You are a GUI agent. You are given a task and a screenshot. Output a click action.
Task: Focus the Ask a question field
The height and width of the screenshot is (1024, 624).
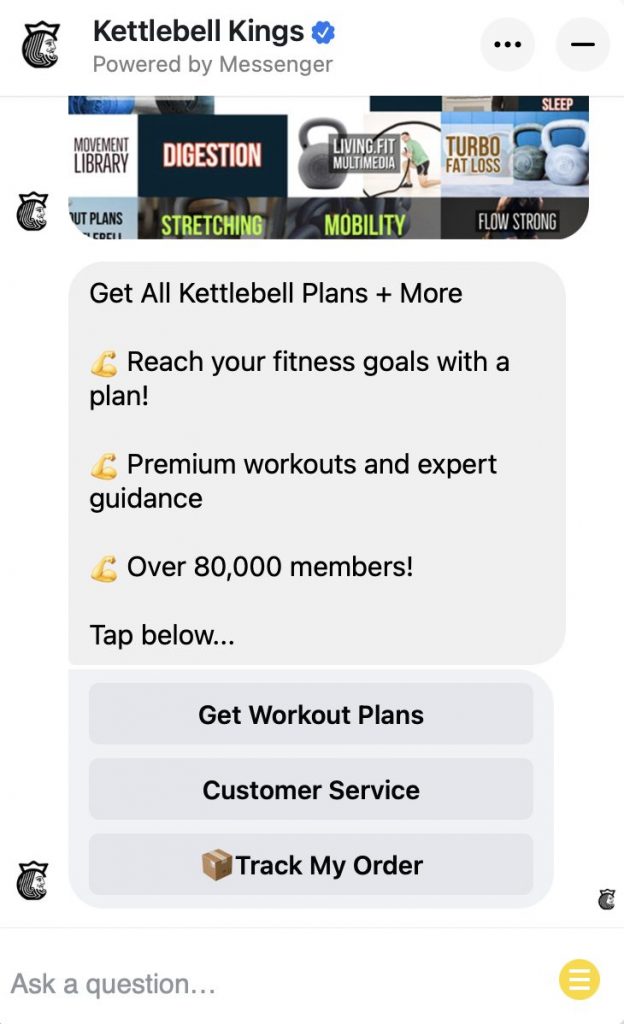coord(274,984)
